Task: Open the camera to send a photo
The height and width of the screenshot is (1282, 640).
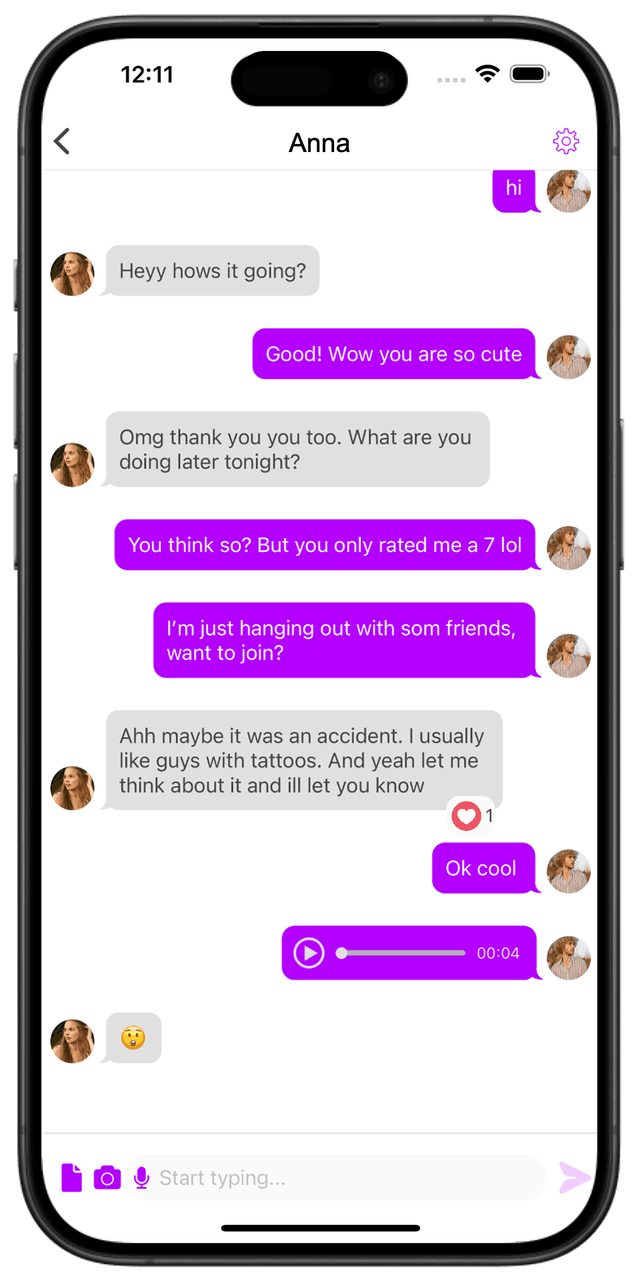Action: point(107,1177)
